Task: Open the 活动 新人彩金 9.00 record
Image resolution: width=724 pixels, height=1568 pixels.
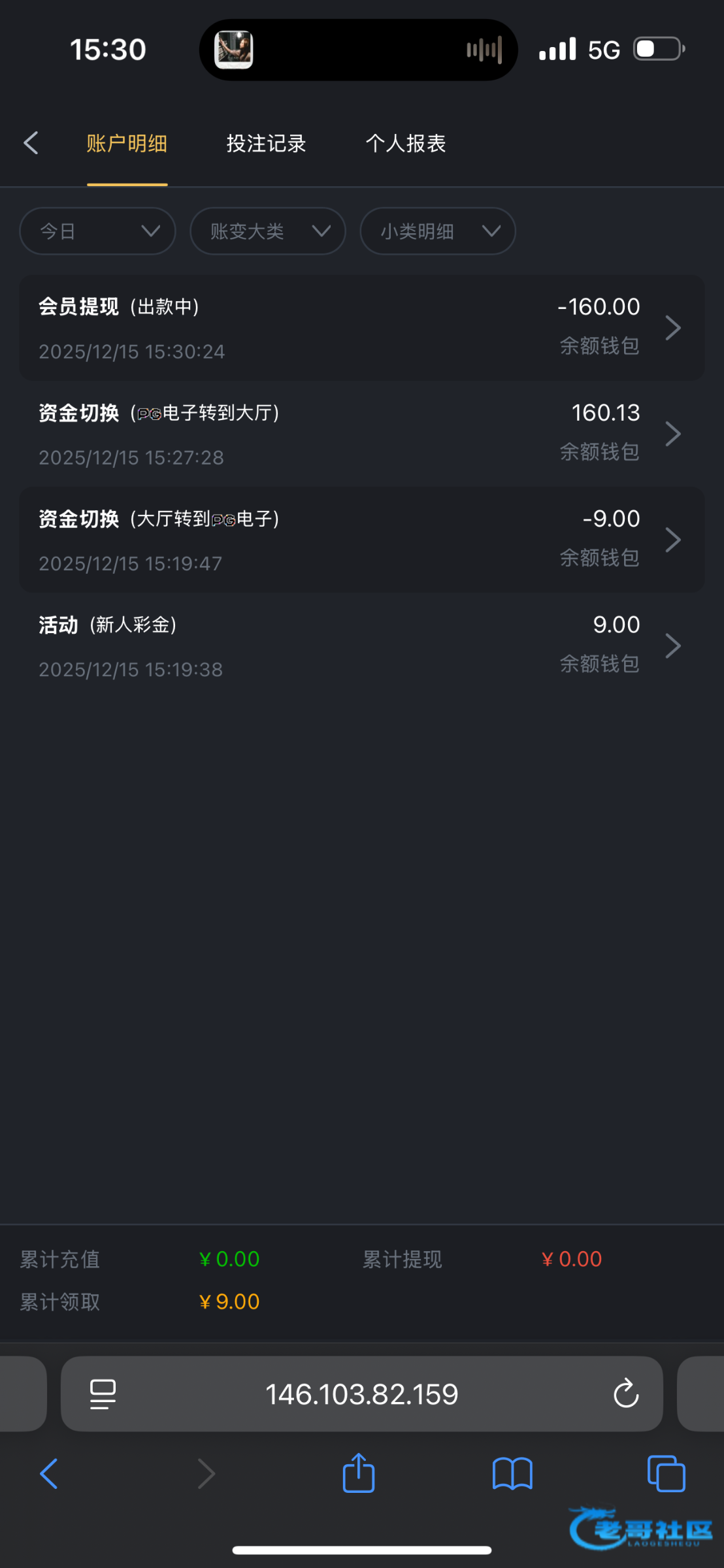Action: click(362, 645)
